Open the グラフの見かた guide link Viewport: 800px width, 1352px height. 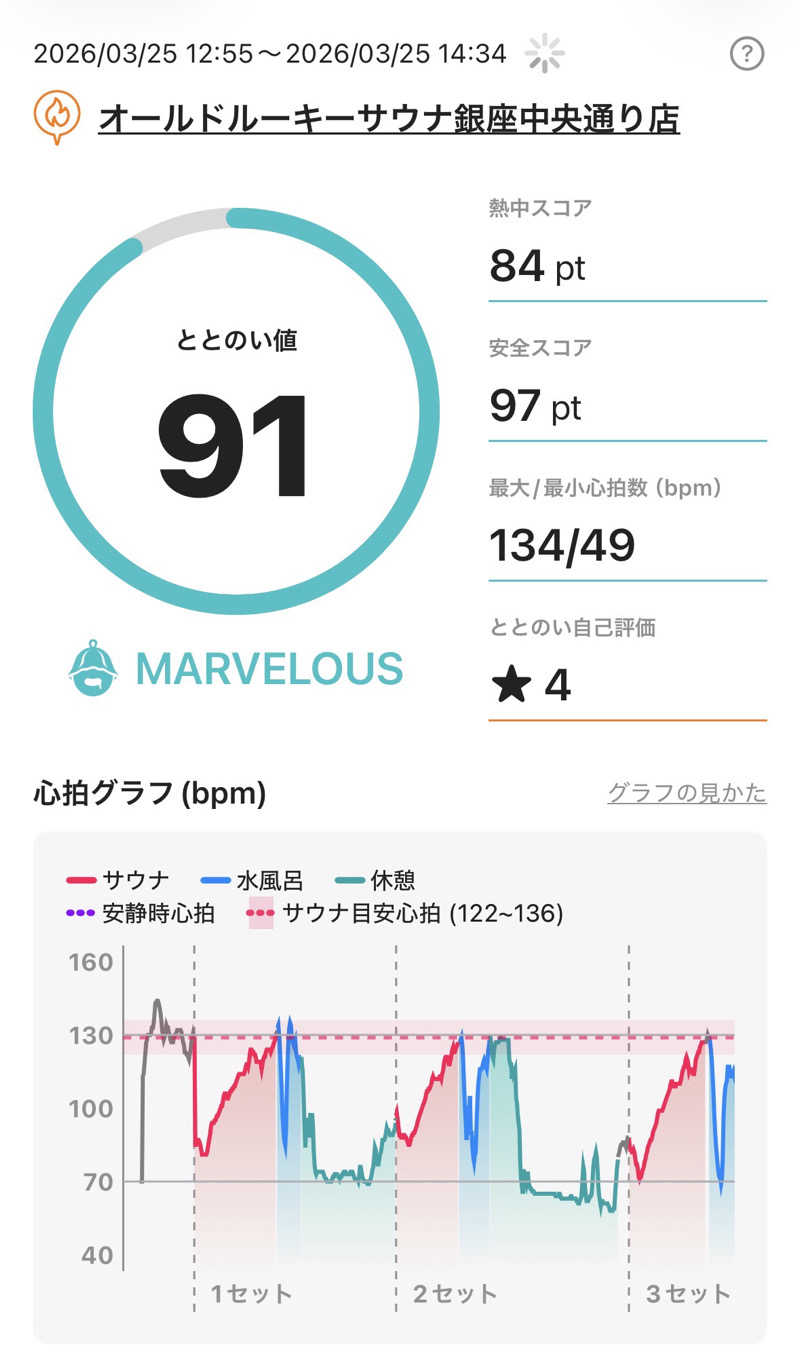click(686, 793)
